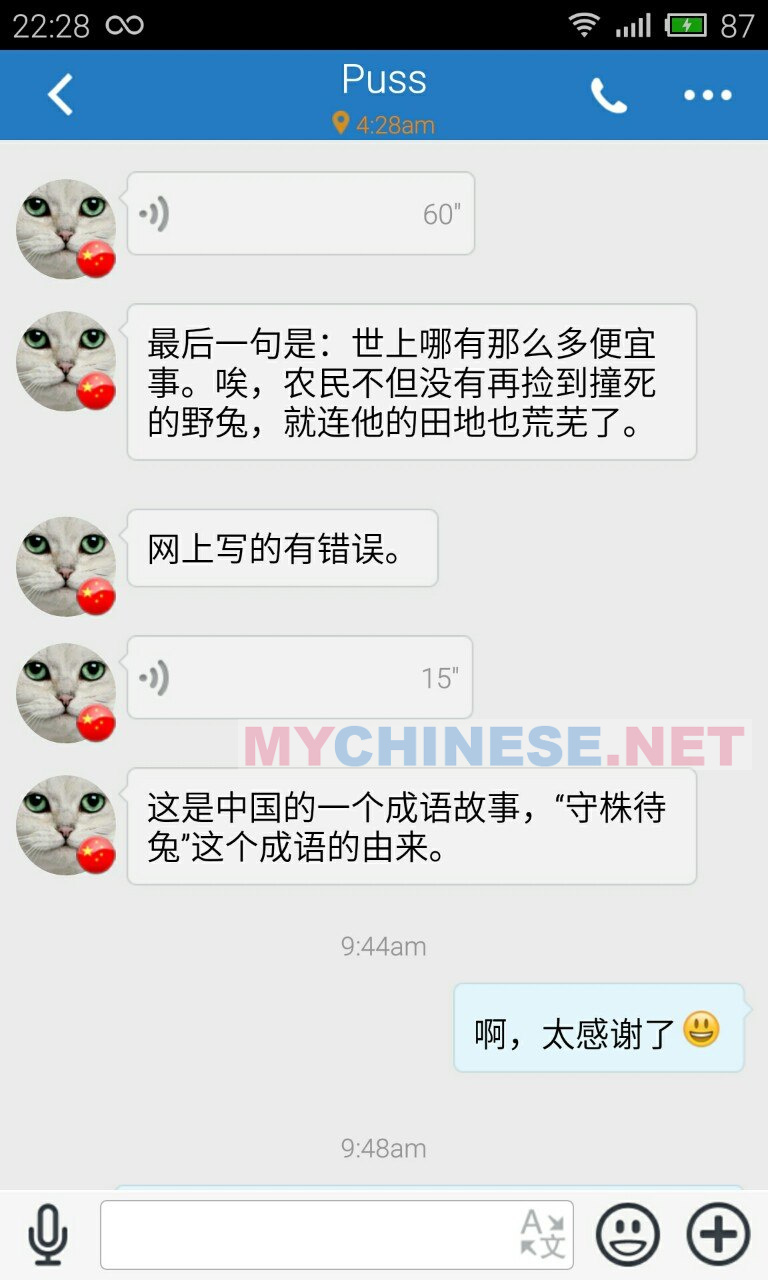The image size is (768, 1280).
Task: Open the three-dot overflow menu
Action: [x=708, y=96]
